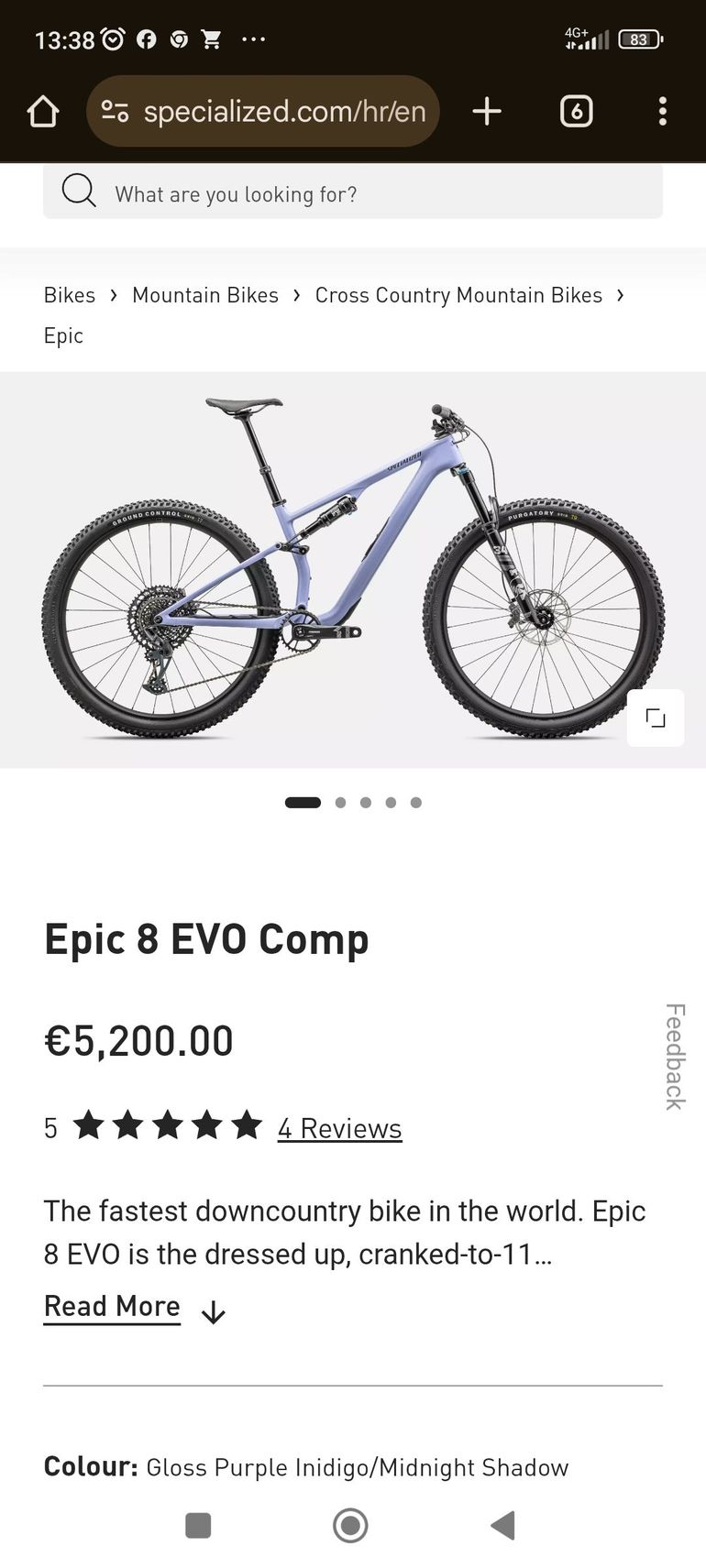Open Cross Country Mountain Bikes breadcrumb
The width and height of the screenshot is (706, 1568).
click(458, 295)
